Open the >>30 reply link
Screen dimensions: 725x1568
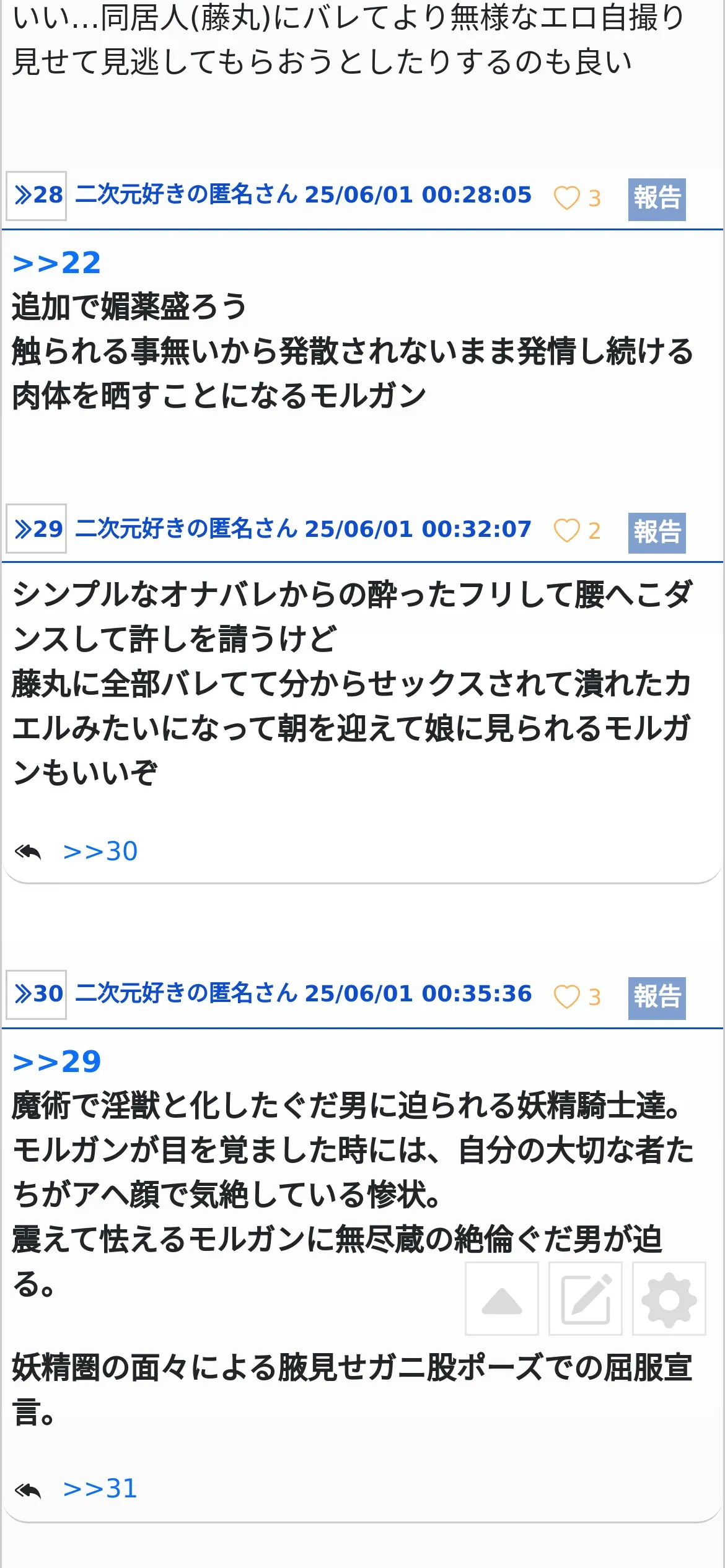click(100, 852)
